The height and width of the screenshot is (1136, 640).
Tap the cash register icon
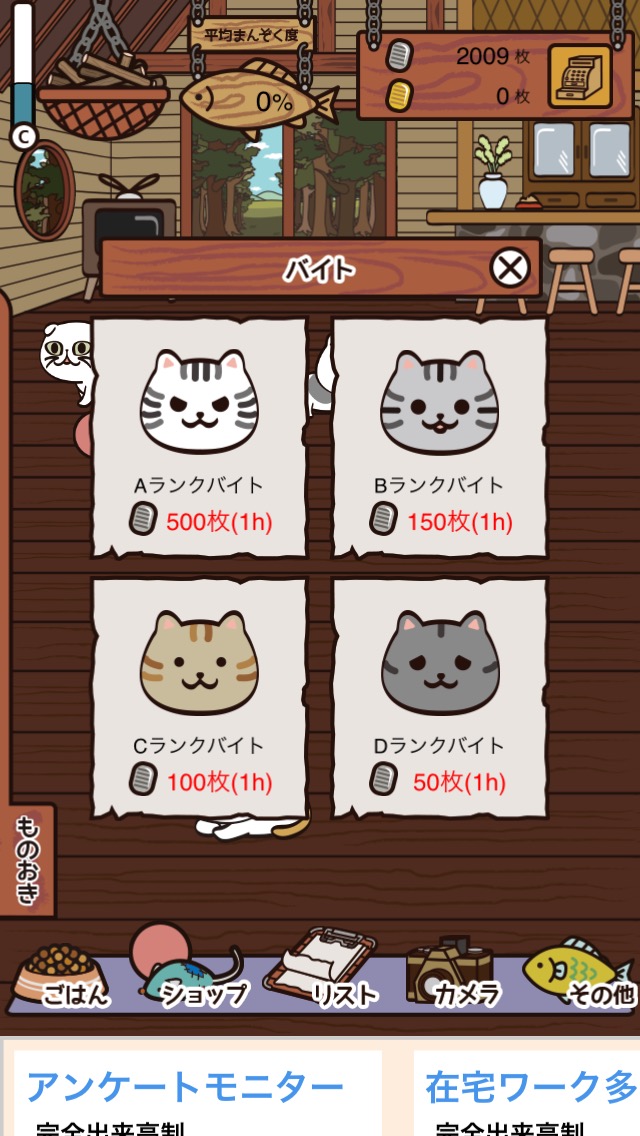pyautogui.click(x=579, y=75)
